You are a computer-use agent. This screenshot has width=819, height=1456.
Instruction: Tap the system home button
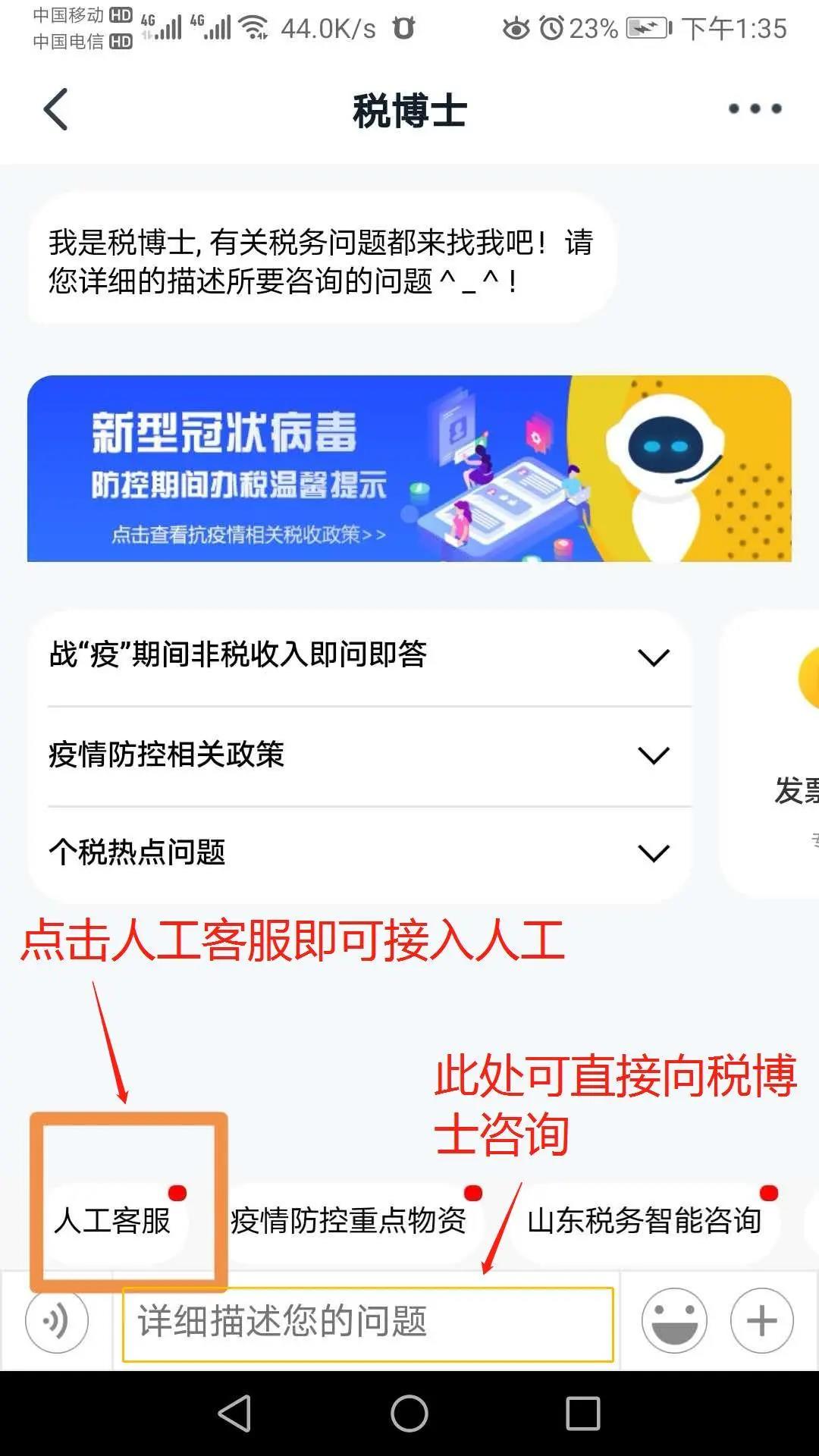tap(409, 1414)
